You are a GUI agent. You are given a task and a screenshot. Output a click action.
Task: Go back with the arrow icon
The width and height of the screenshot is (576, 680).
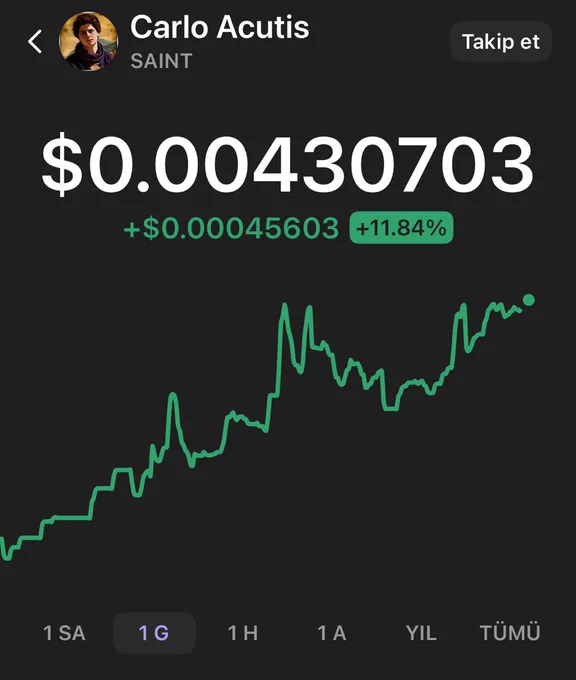pos(35,42)
